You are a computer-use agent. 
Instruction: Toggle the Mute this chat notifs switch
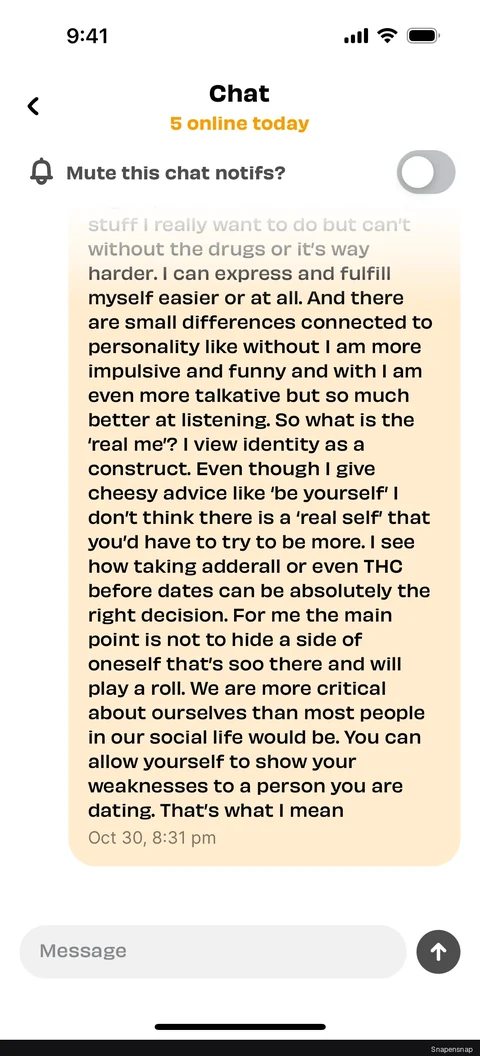(425, 172)
